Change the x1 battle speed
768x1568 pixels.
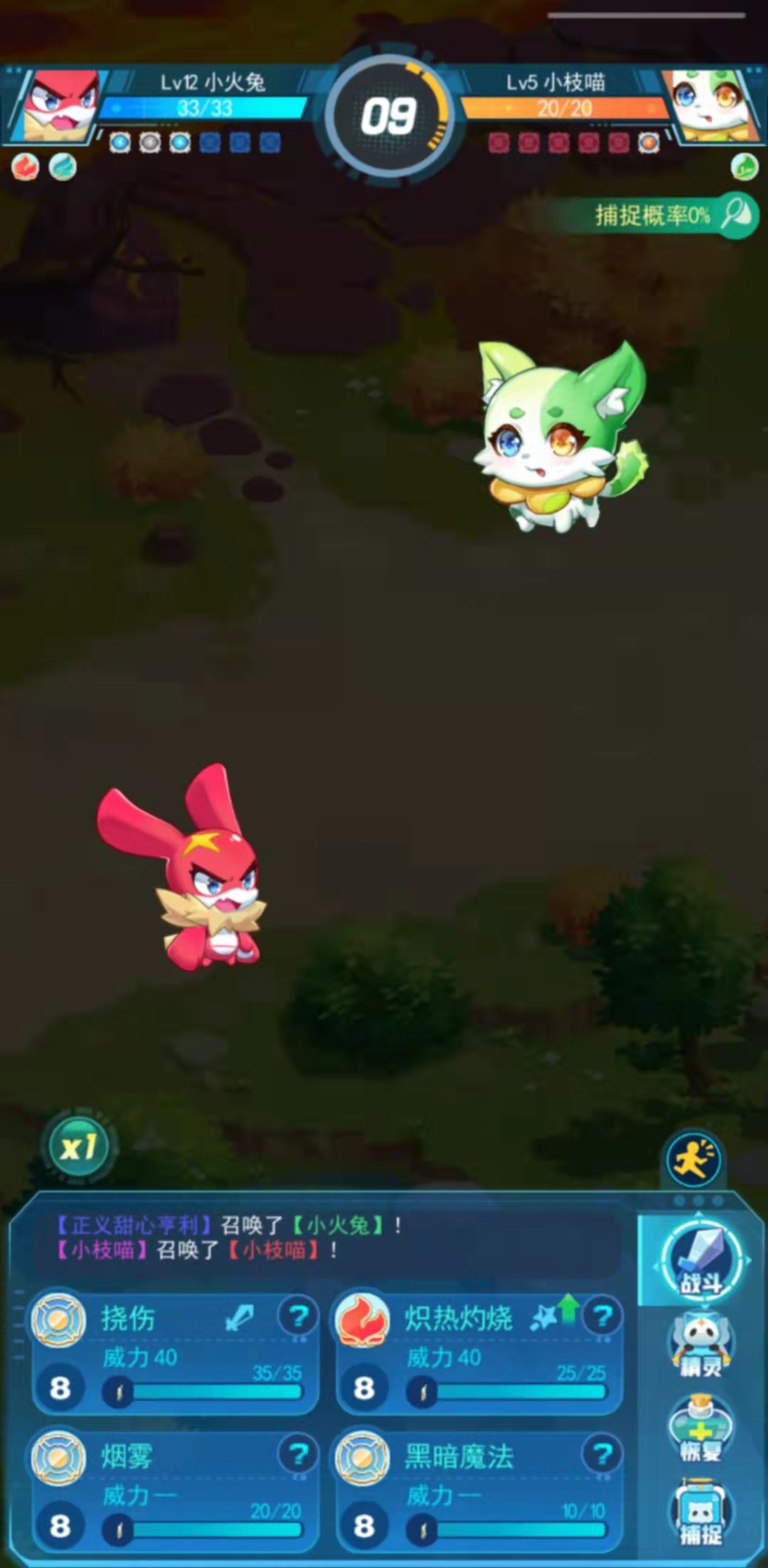coord(78,1147)
